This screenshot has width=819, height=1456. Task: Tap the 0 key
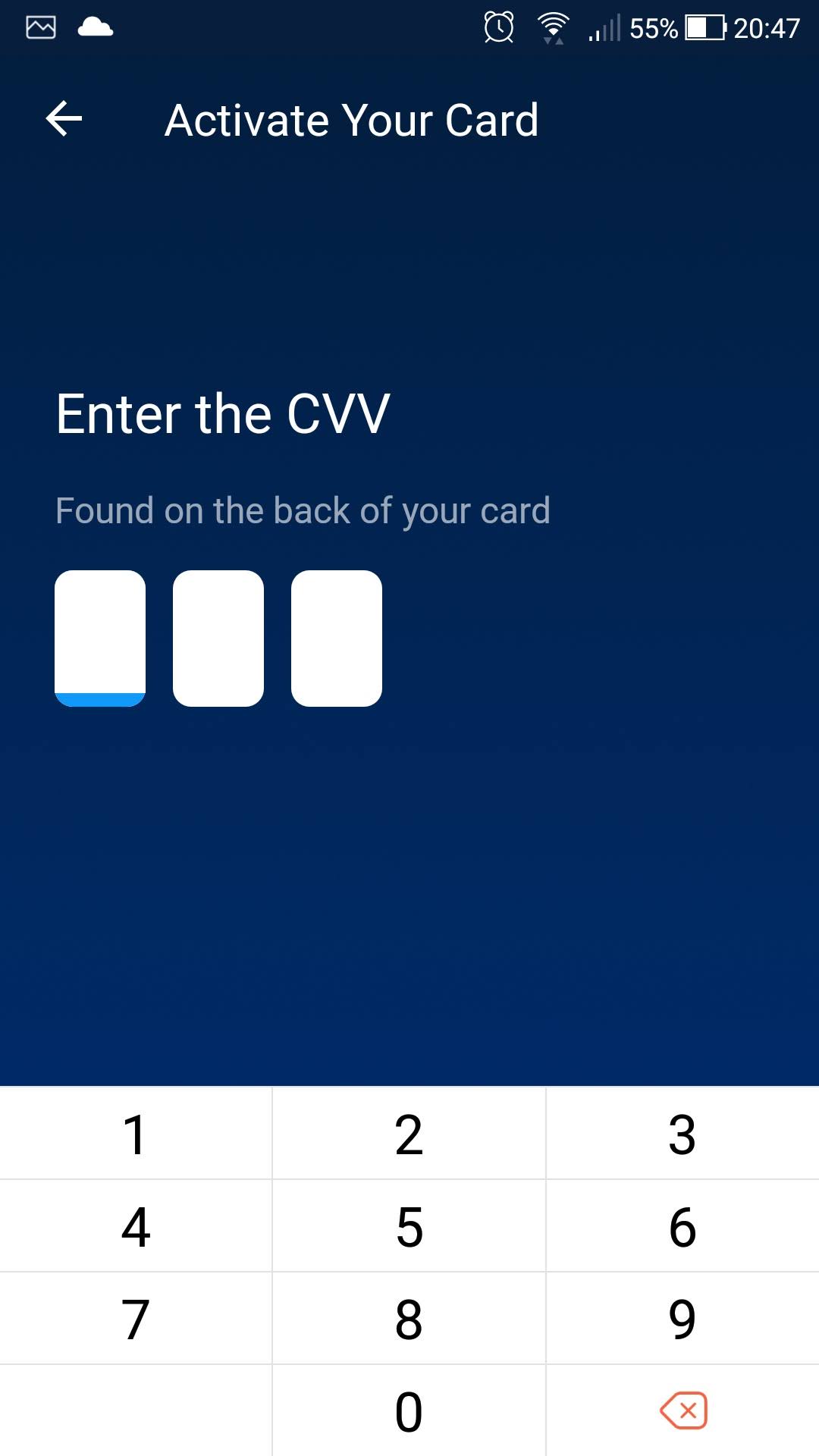tap(409, 1411)
